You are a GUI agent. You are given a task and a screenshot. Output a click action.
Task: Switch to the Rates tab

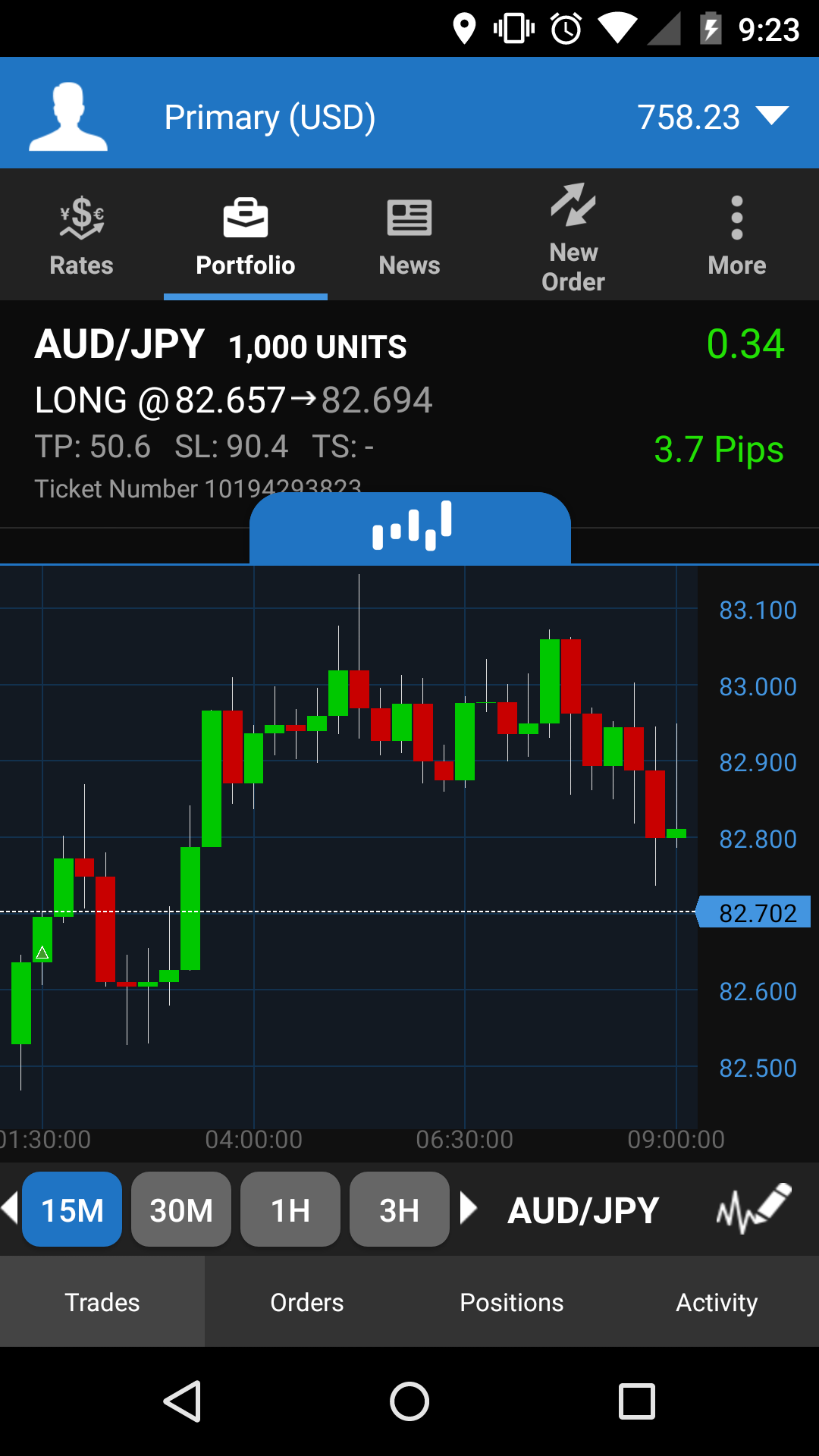(x=81, y=236)
